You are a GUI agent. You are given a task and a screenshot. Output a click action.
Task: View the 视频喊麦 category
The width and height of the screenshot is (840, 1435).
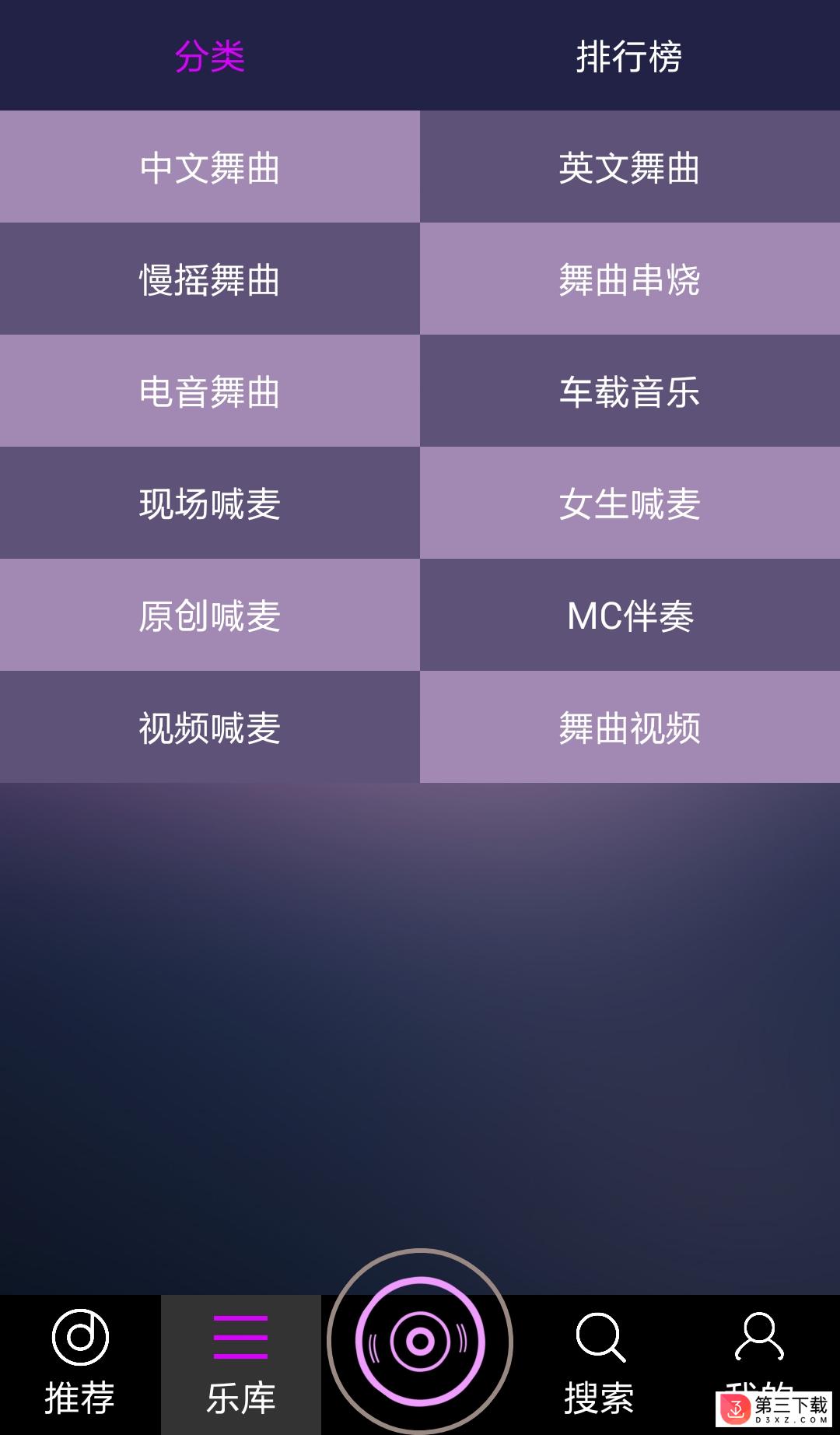pyautogui.click(x=210, y=728)
